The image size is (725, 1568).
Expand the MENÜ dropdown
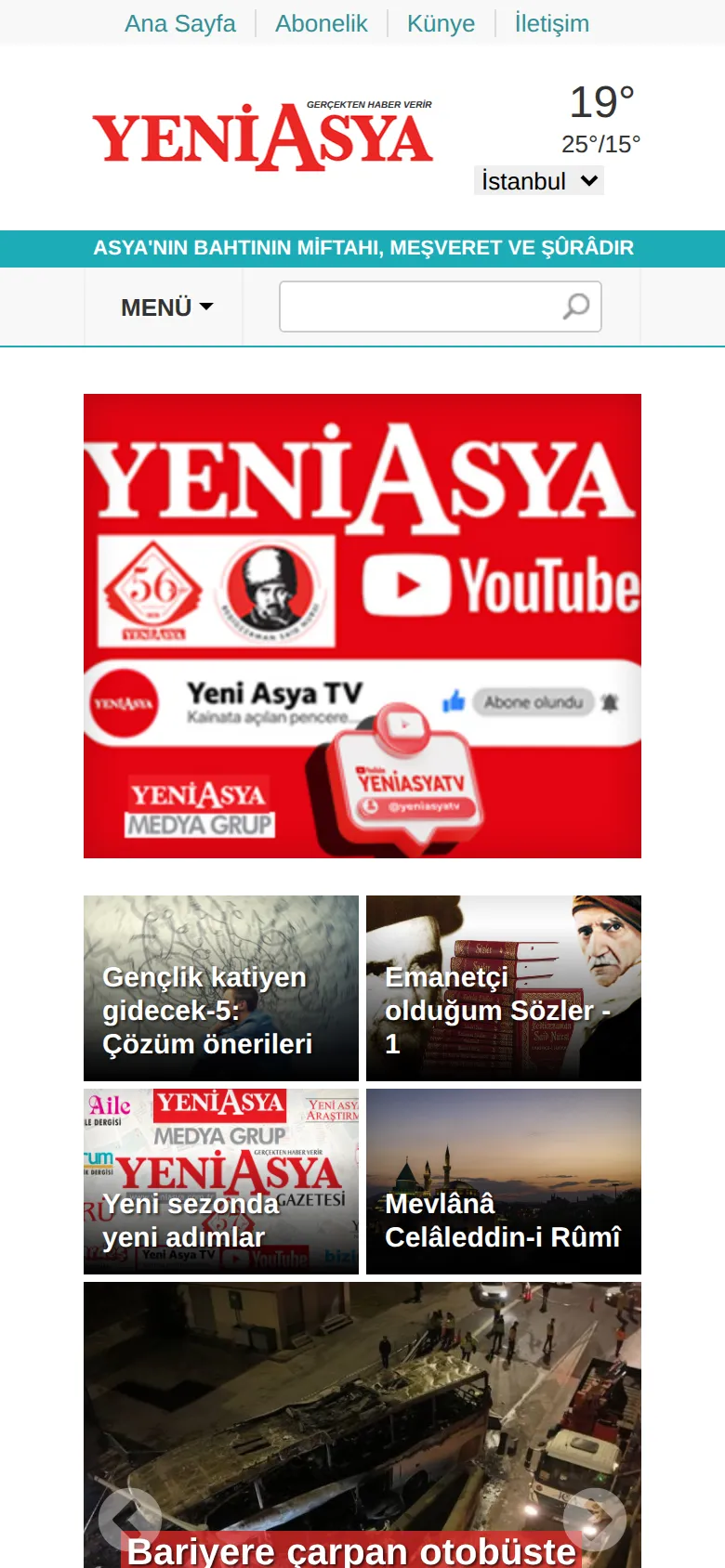[167, 307]
